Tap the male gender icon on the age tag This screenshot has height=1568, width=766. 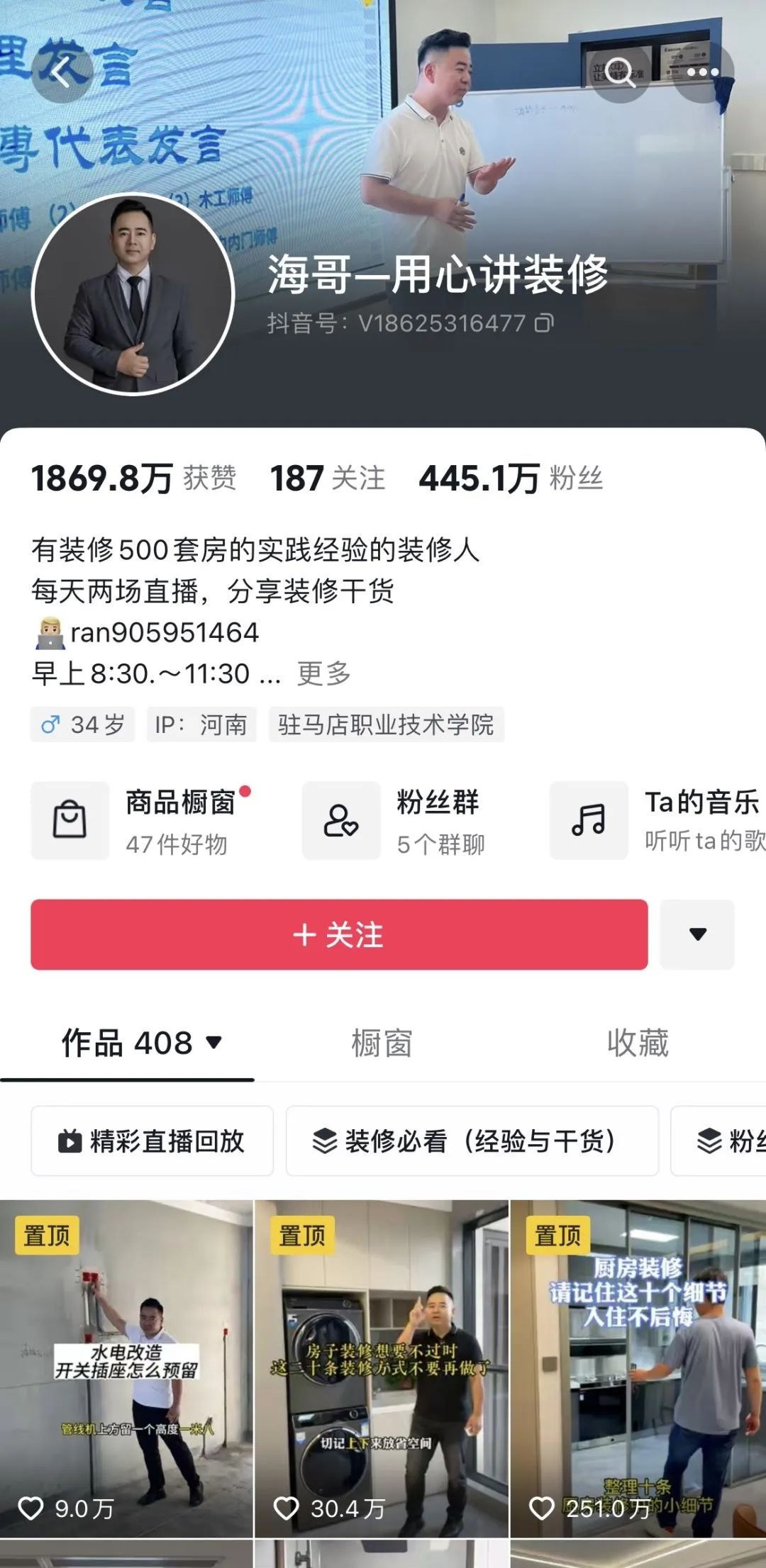click(51, 724)
